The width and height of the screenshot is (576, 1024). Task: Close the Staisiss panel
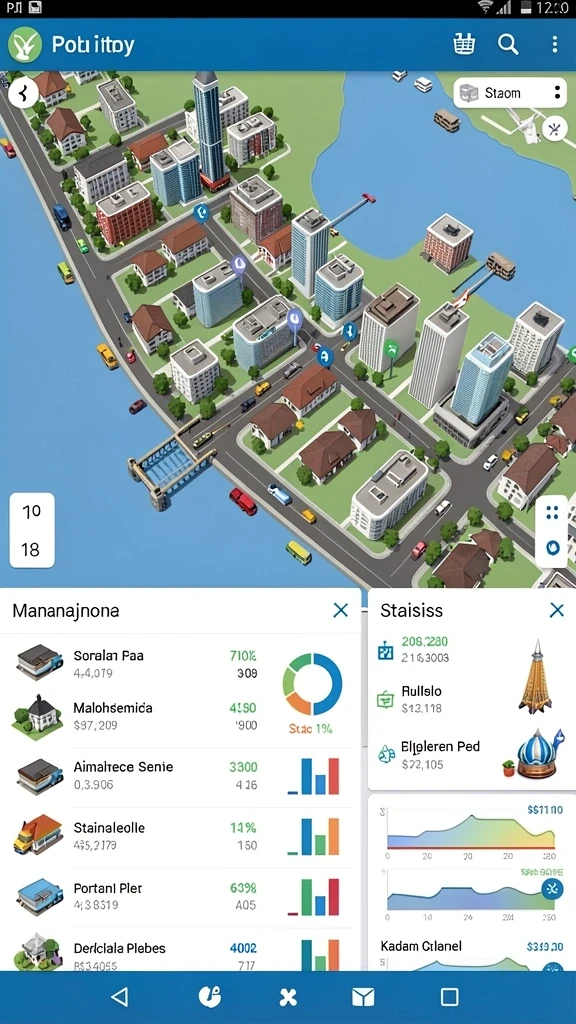click(x=556, y=610)
